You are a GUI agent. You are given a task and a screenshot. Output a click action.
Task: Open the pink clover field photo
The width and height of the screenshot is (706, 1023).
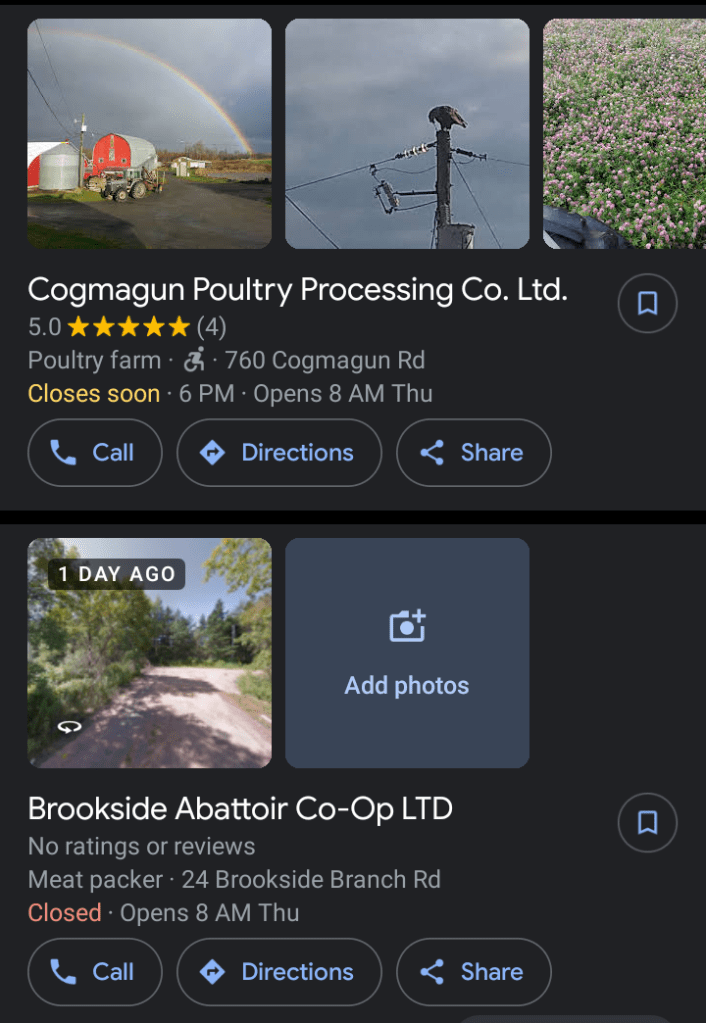[x=624, y=134]
